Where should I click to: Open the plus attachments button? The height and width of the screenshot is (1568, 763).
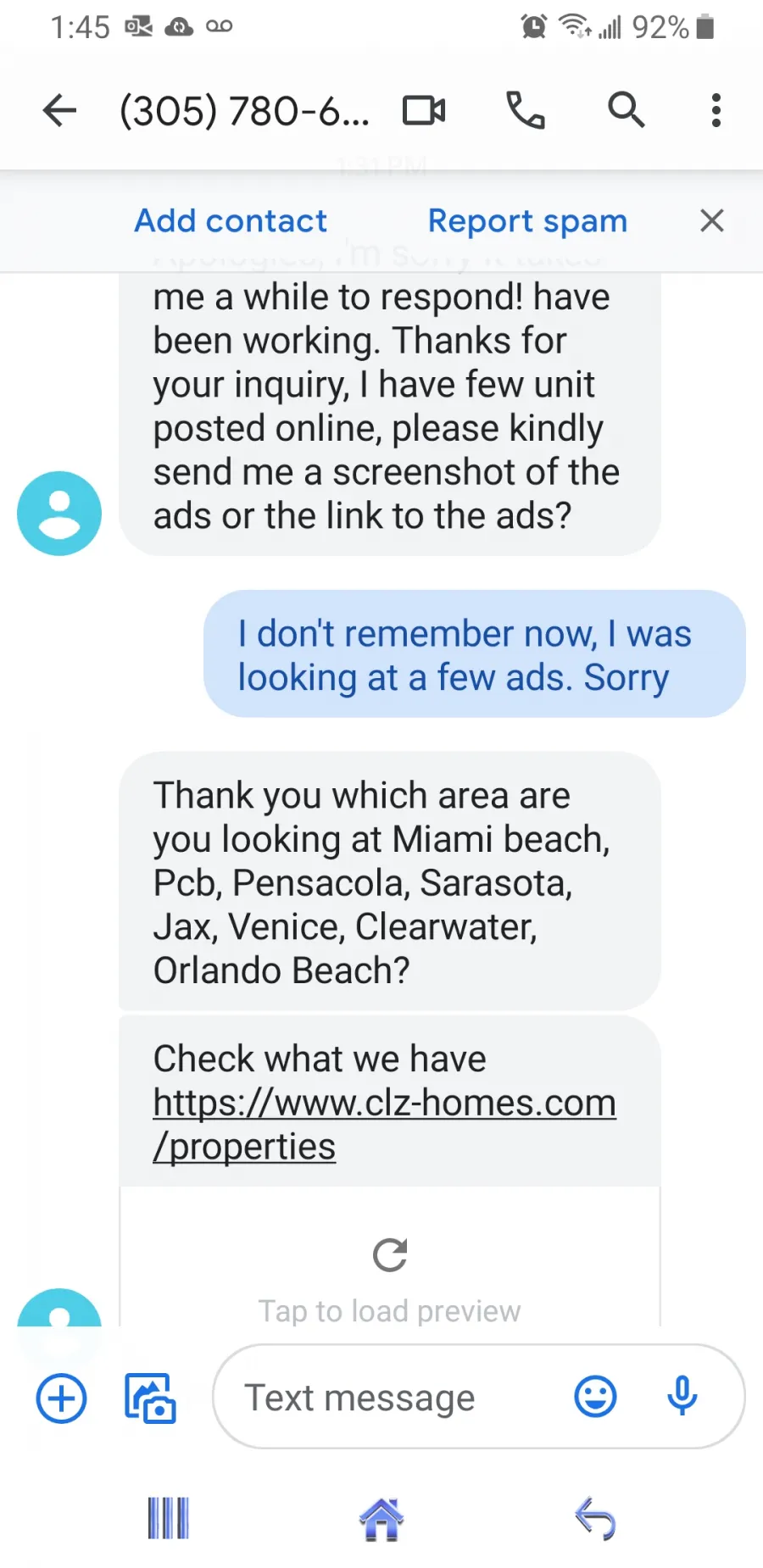[x=61, y=1398]
